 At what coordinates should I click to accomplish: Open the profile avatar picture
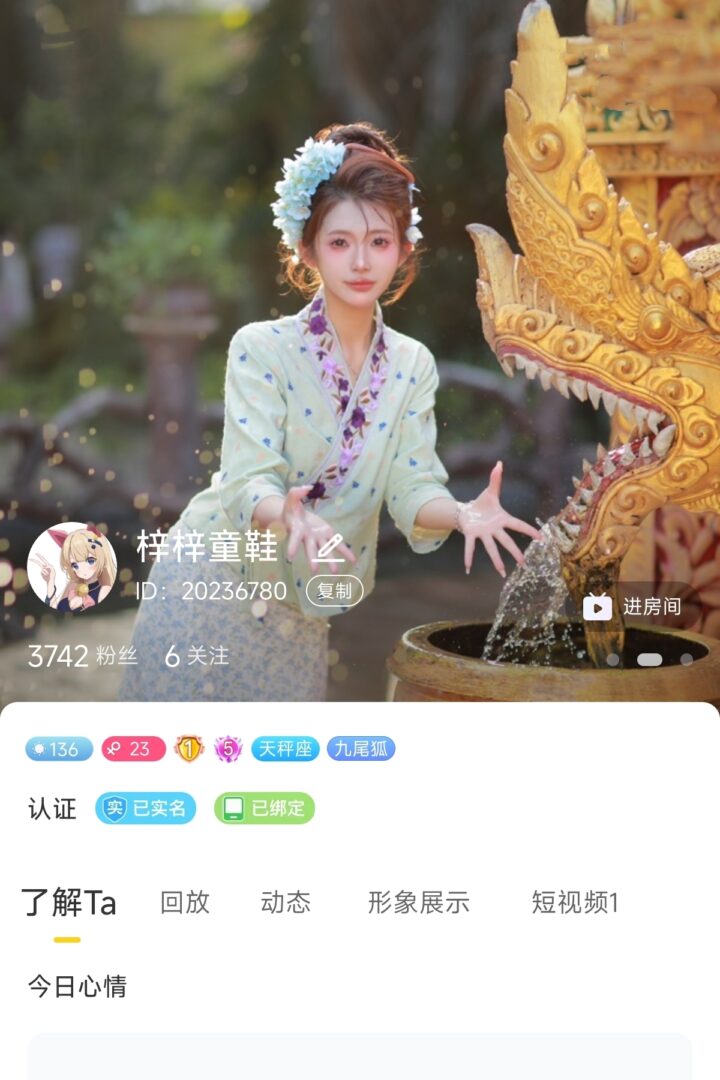point(71,567)
